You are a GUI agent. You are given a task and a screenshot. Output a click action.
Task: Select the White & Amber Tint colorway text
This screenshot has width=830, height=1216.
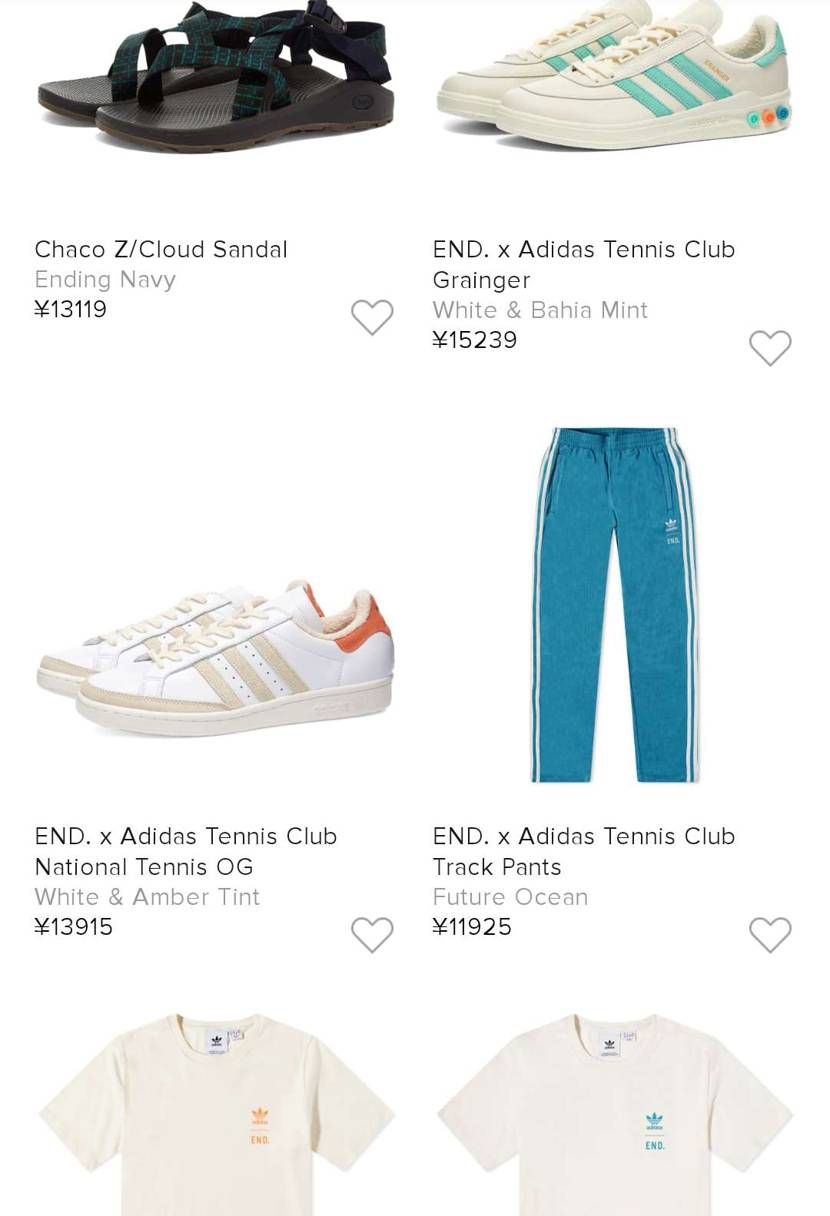click(147, 897)
